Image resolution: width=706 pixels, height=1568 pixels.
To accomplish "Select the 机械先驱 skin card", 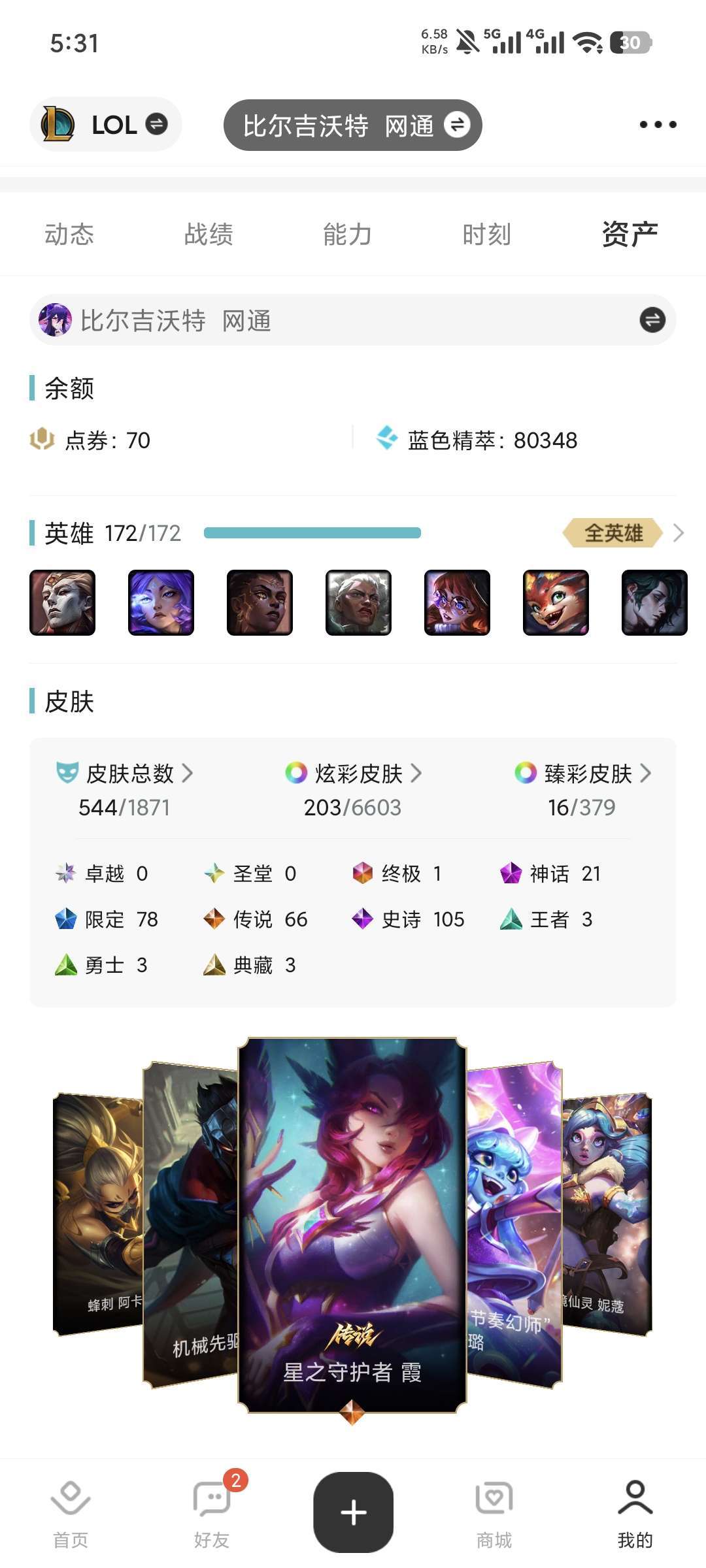I will pyautogui.click(x=190, y=1223).
